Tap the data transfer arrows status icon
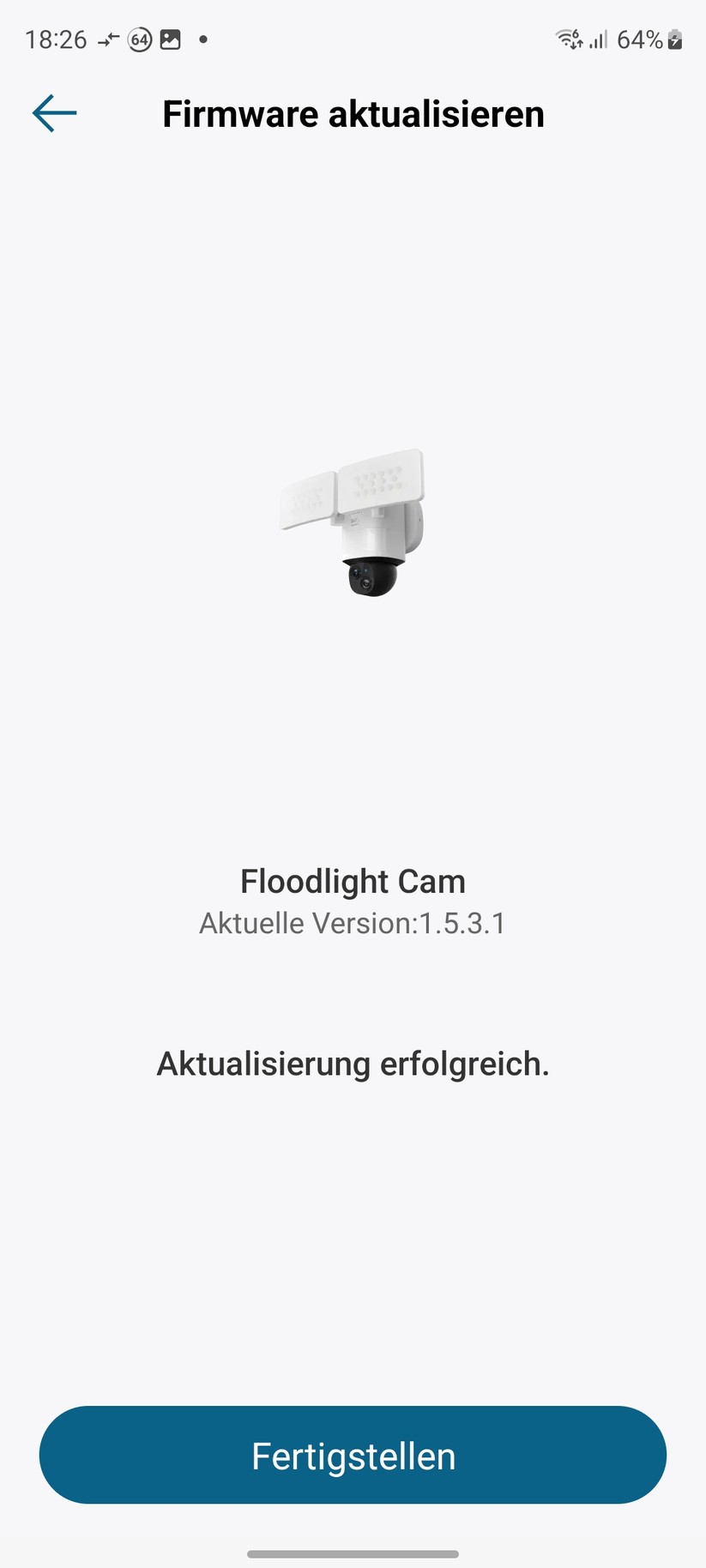This screenshot has height=1568, width=706. click(x=106, y=39)
